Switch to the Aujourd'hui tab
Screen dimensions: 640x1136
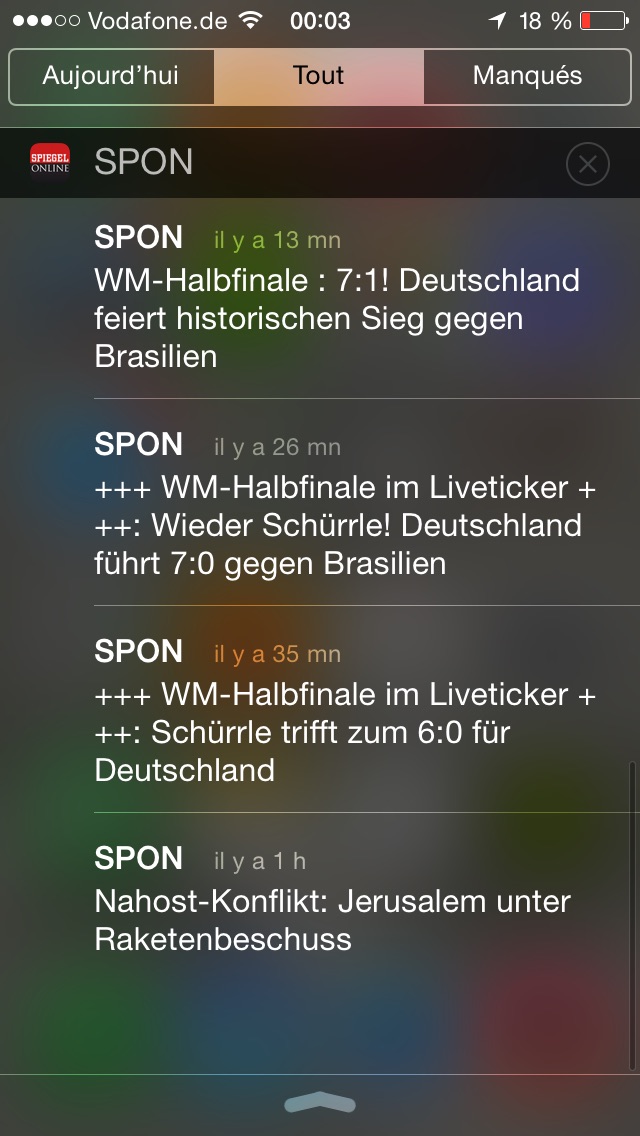pos(110,76)
